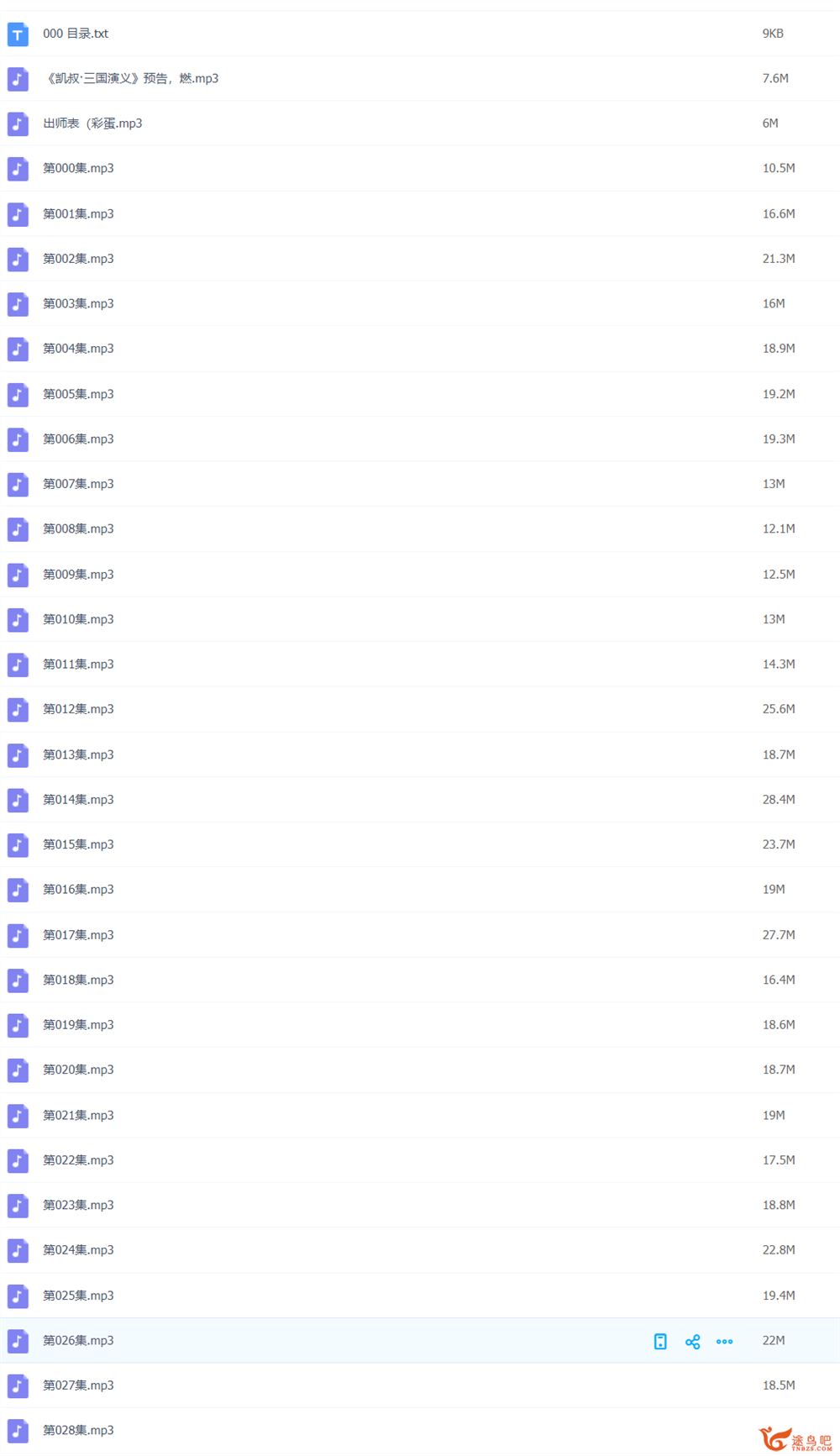
Task: Open 第028集.mp3
Action: [x=78, y=1430]
